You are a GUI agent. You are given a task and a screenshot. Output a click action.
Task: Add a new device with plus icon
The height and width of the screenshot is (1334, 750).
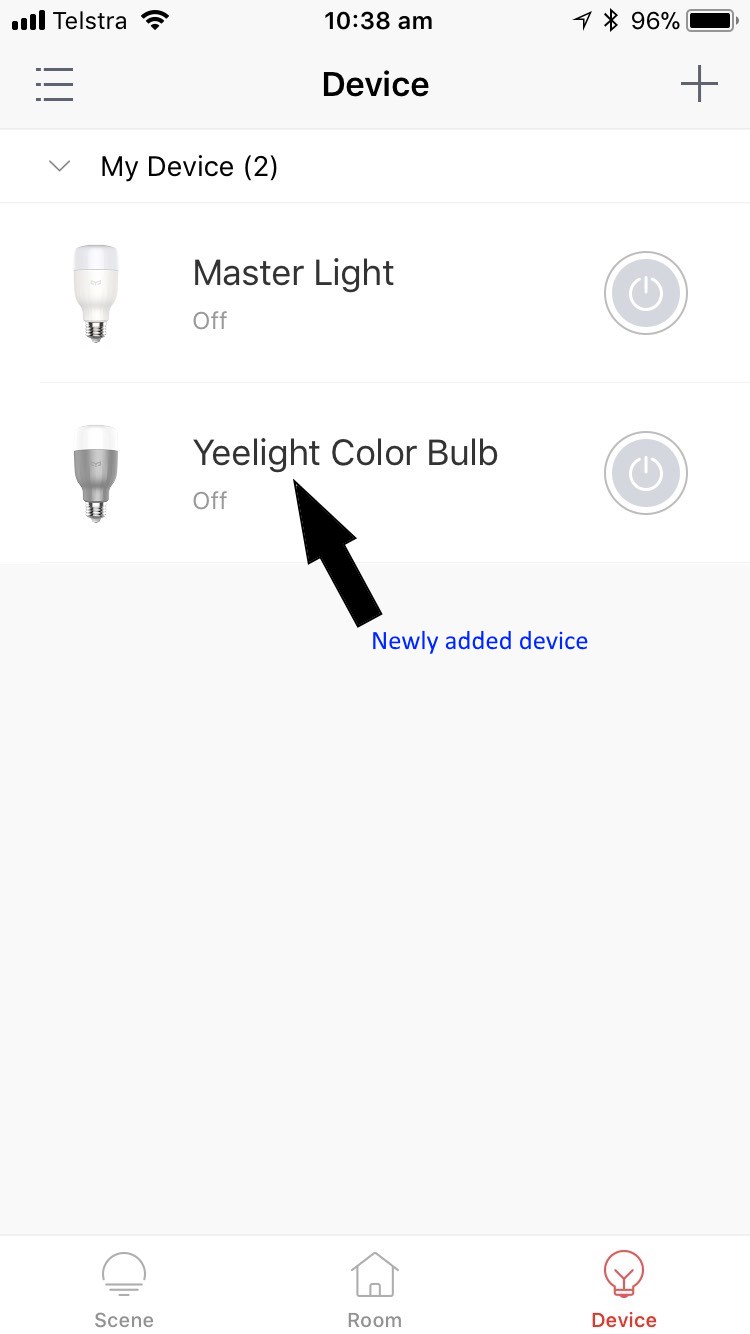coord(699,84)
